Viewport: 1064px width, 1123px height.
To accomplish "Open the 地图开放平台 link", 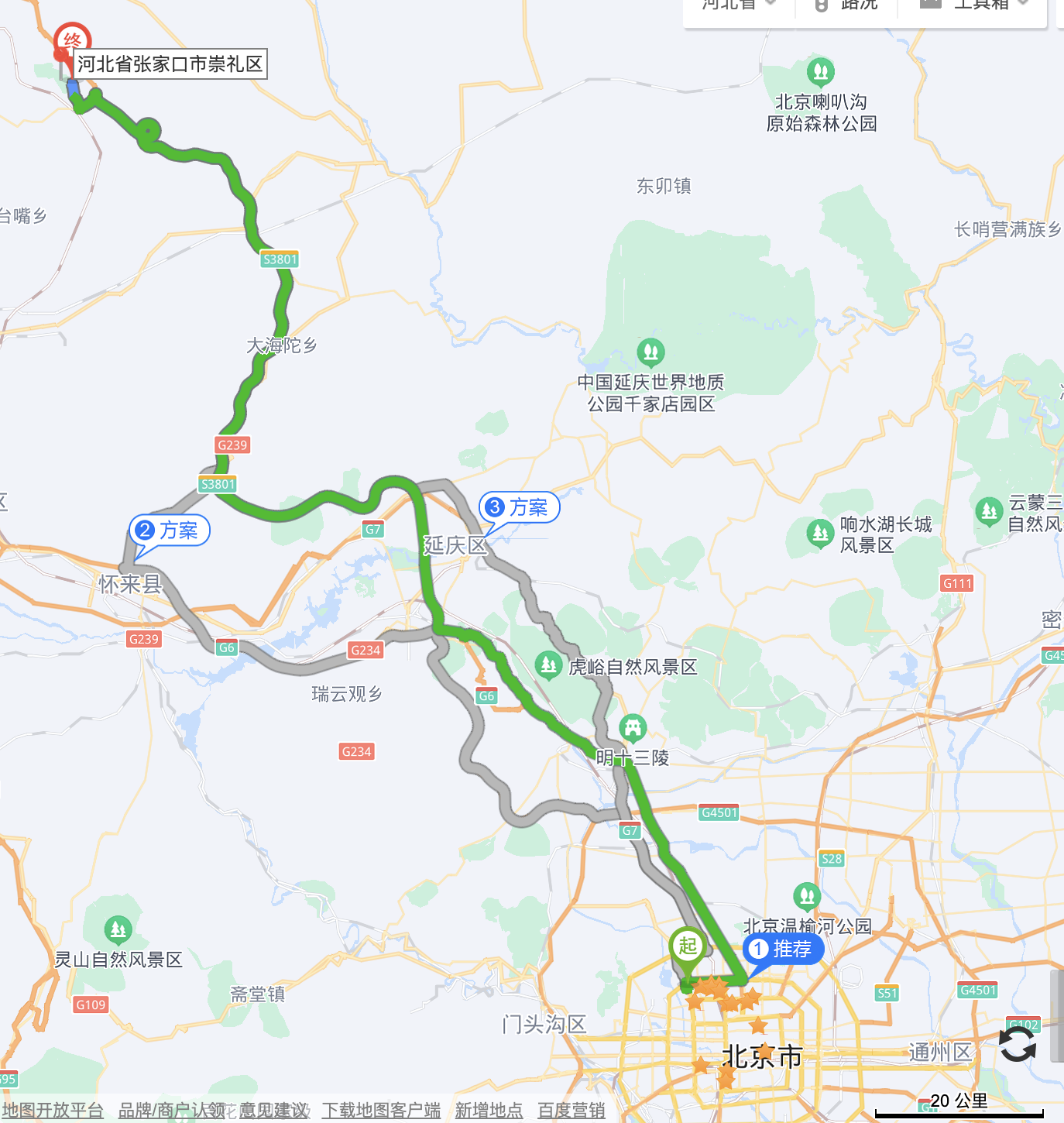I will click(x=53, y=1111).
